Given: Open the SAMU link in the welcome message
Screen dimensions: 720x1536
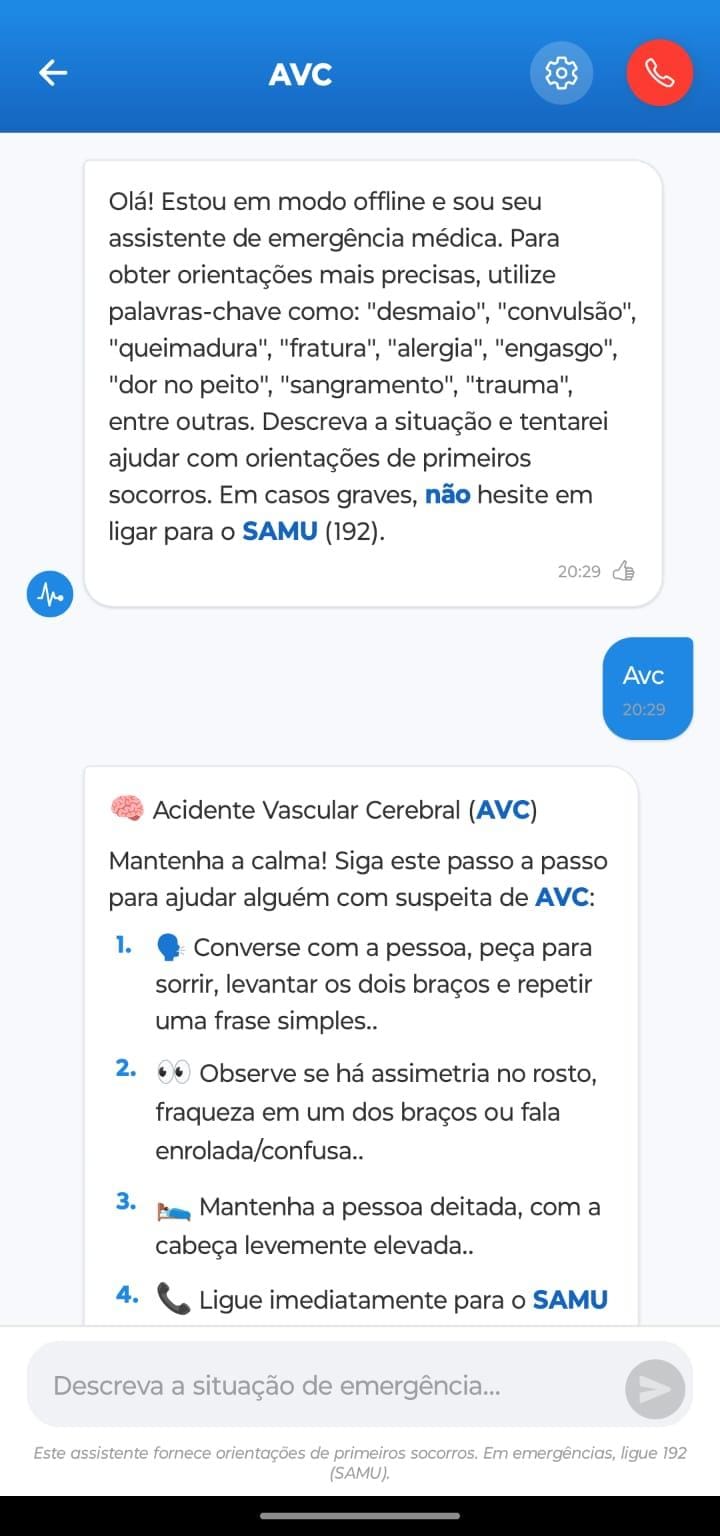Looking at the screenshot, I should pos(278,531).
